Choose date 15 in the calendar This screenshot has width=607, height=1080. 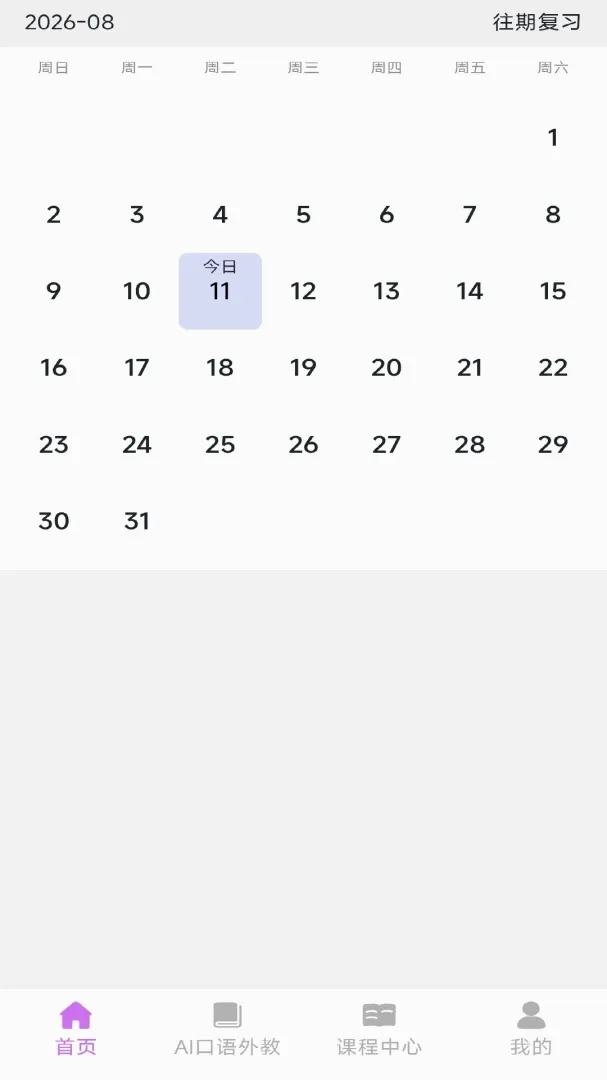(x=553, y=291)
